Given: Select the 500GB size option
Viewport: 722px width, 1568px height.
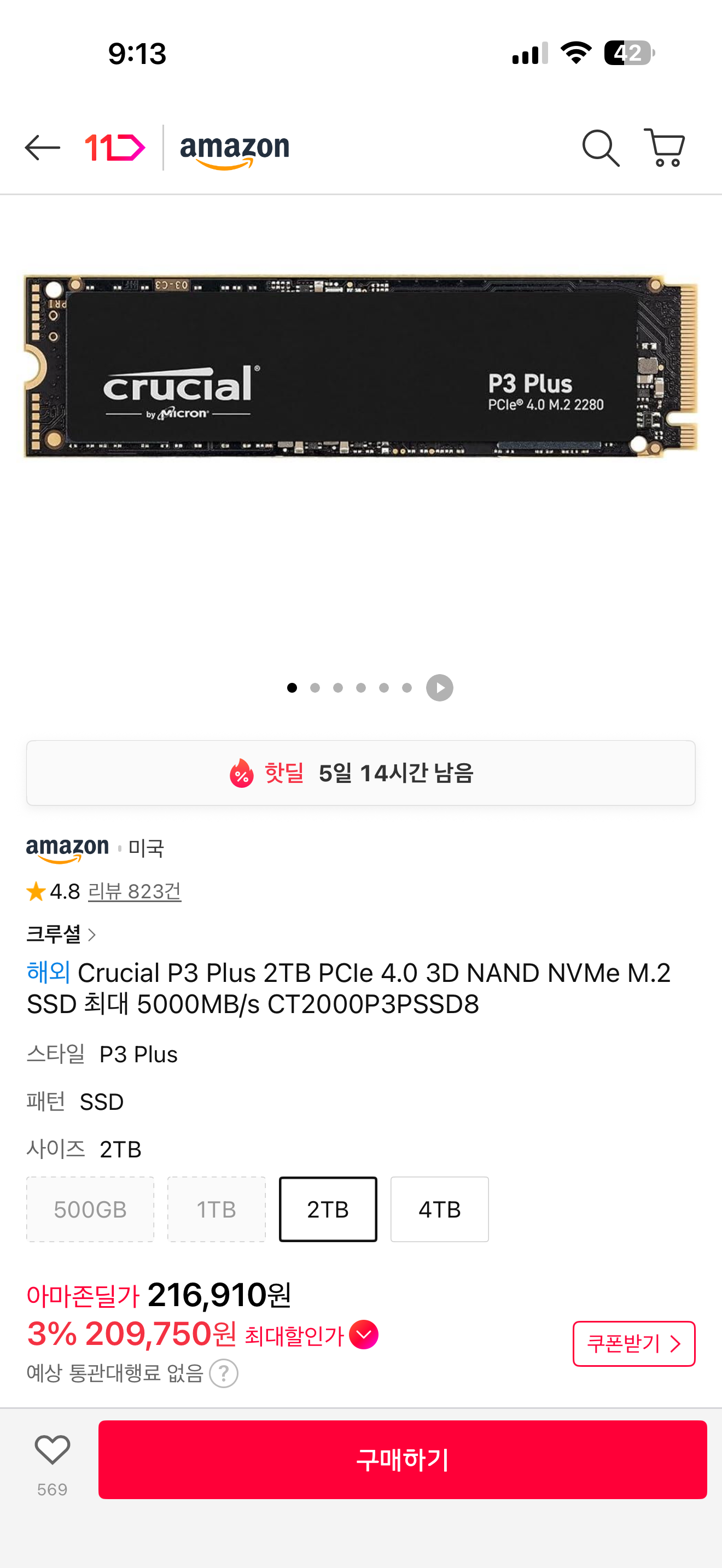Looking at the screenshot, I should [90, 1209].
